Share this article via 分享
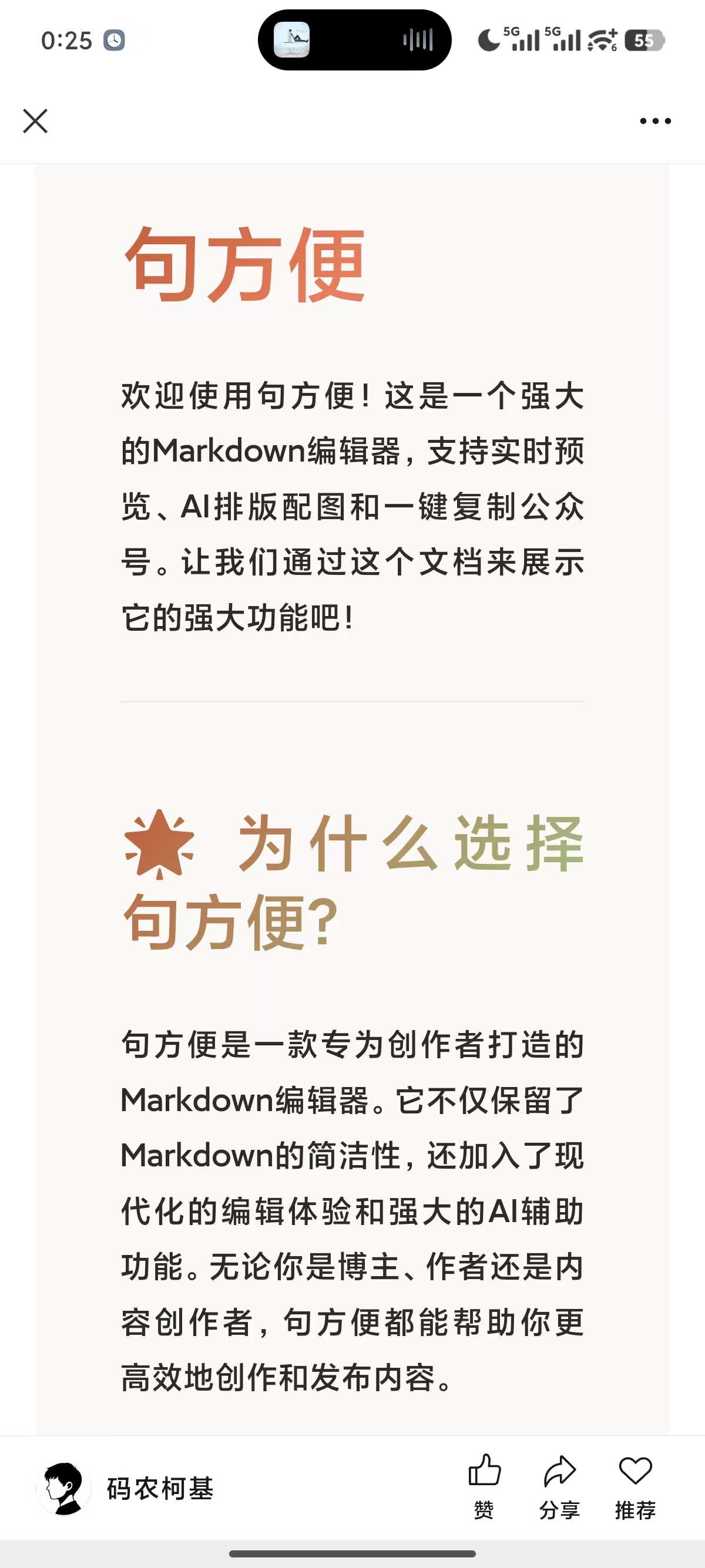The width and height of the screenshot is (705, 1568). (559, 1485)
